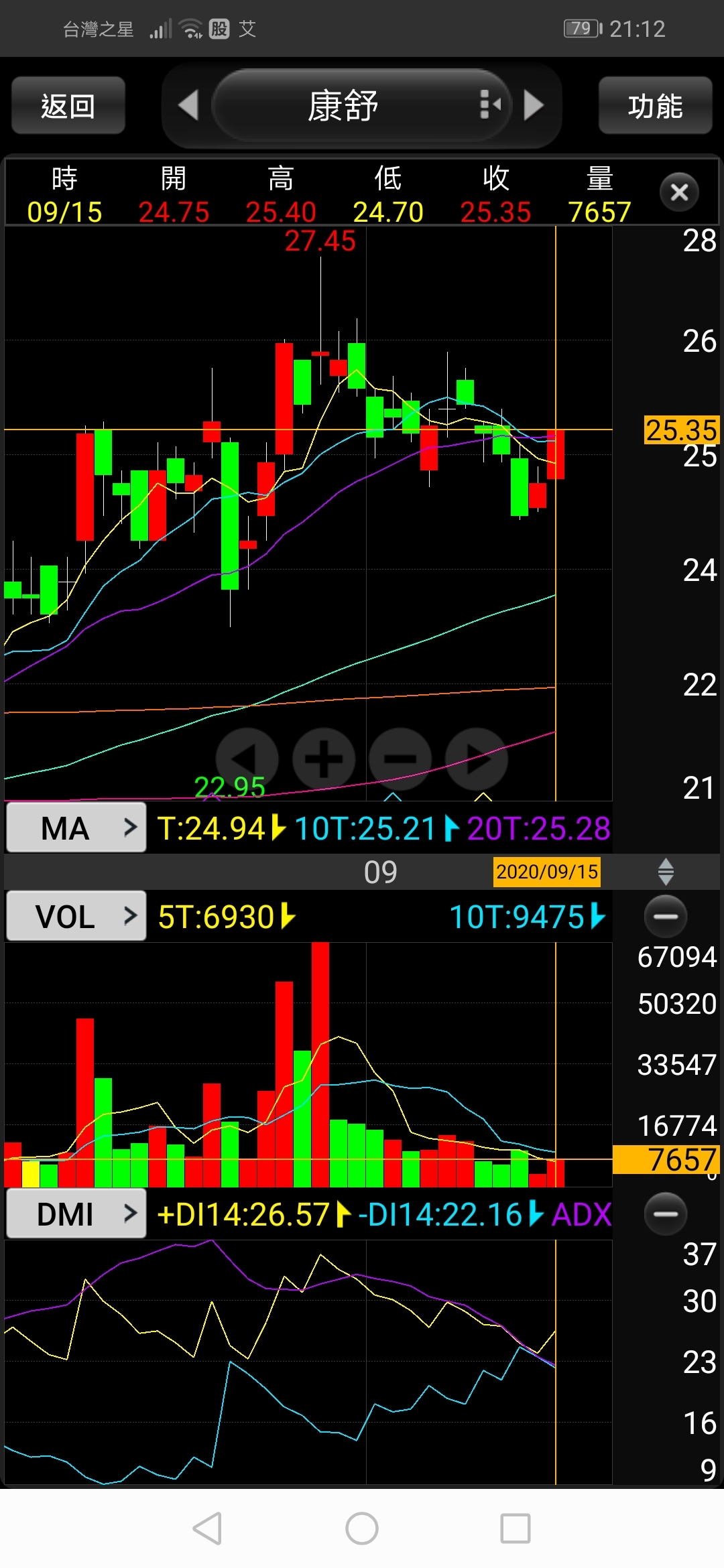
Task: Move chart cursor left
Action: [247, 759]
